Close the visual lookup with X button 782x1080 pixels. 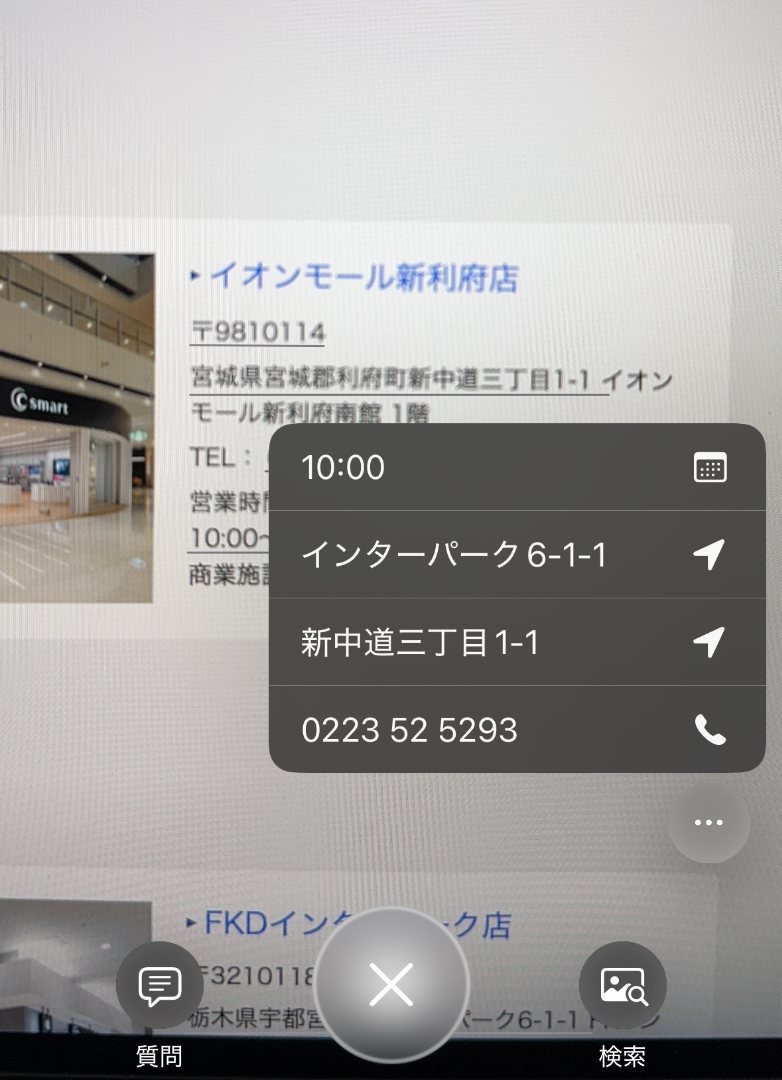(x=391, y=986)
